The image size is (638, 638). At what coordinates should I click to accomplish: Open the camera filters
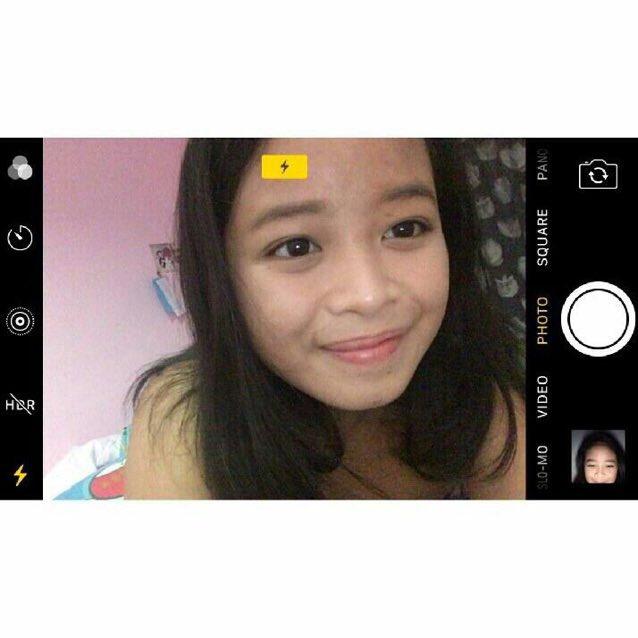point(20,169)
